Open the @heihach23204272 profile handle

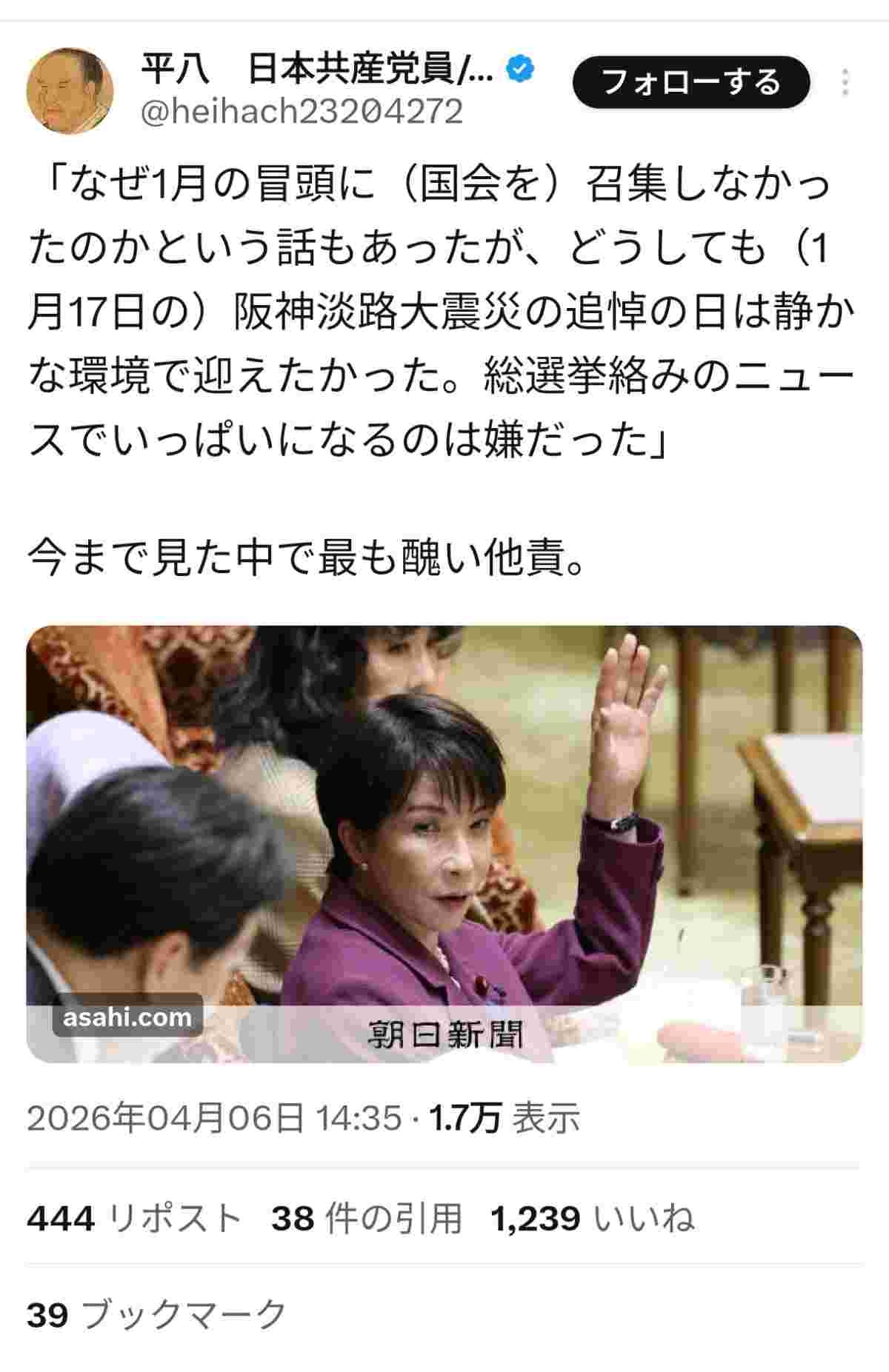pyautogui.click(x=302, y=113)
